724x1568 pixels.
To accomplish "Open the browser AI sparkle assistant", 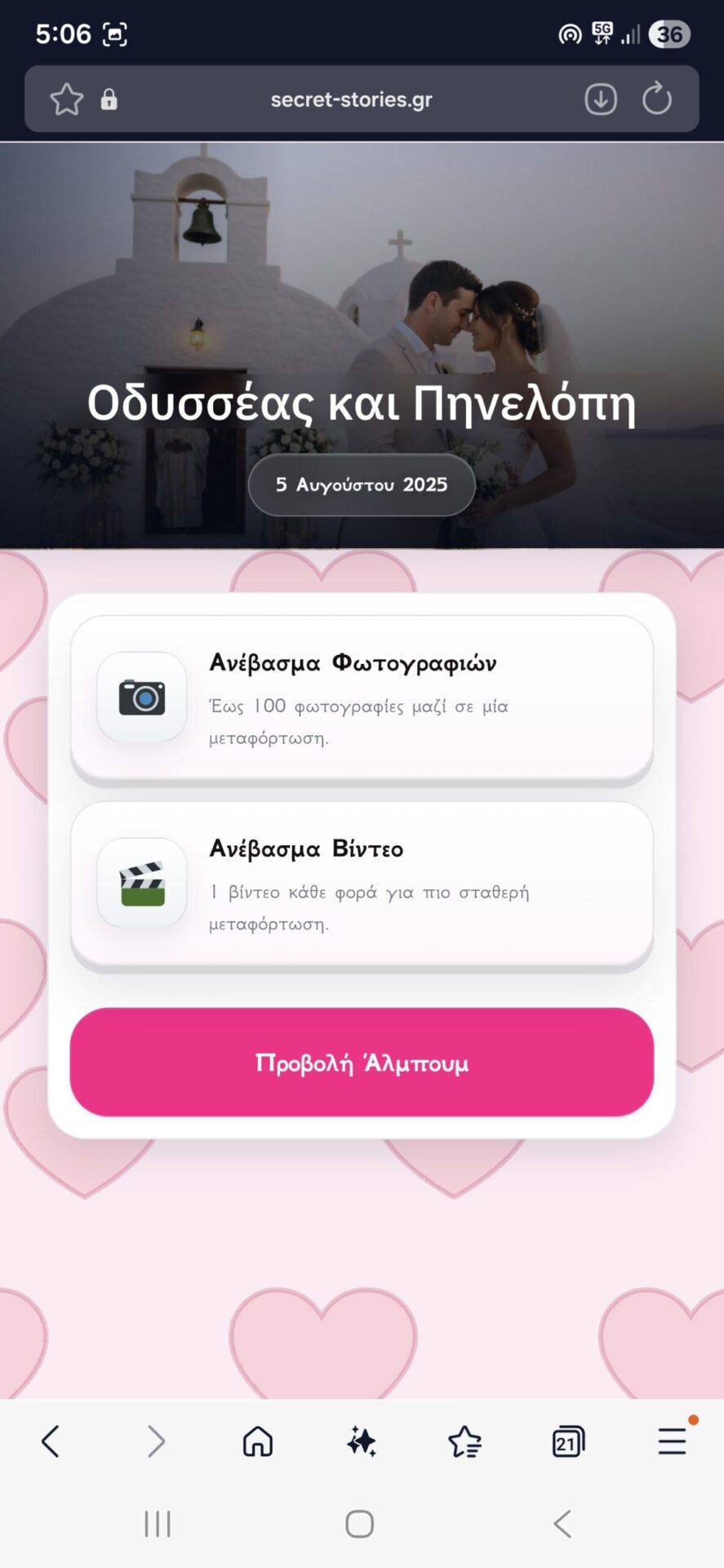I will tap(362, 1441).
